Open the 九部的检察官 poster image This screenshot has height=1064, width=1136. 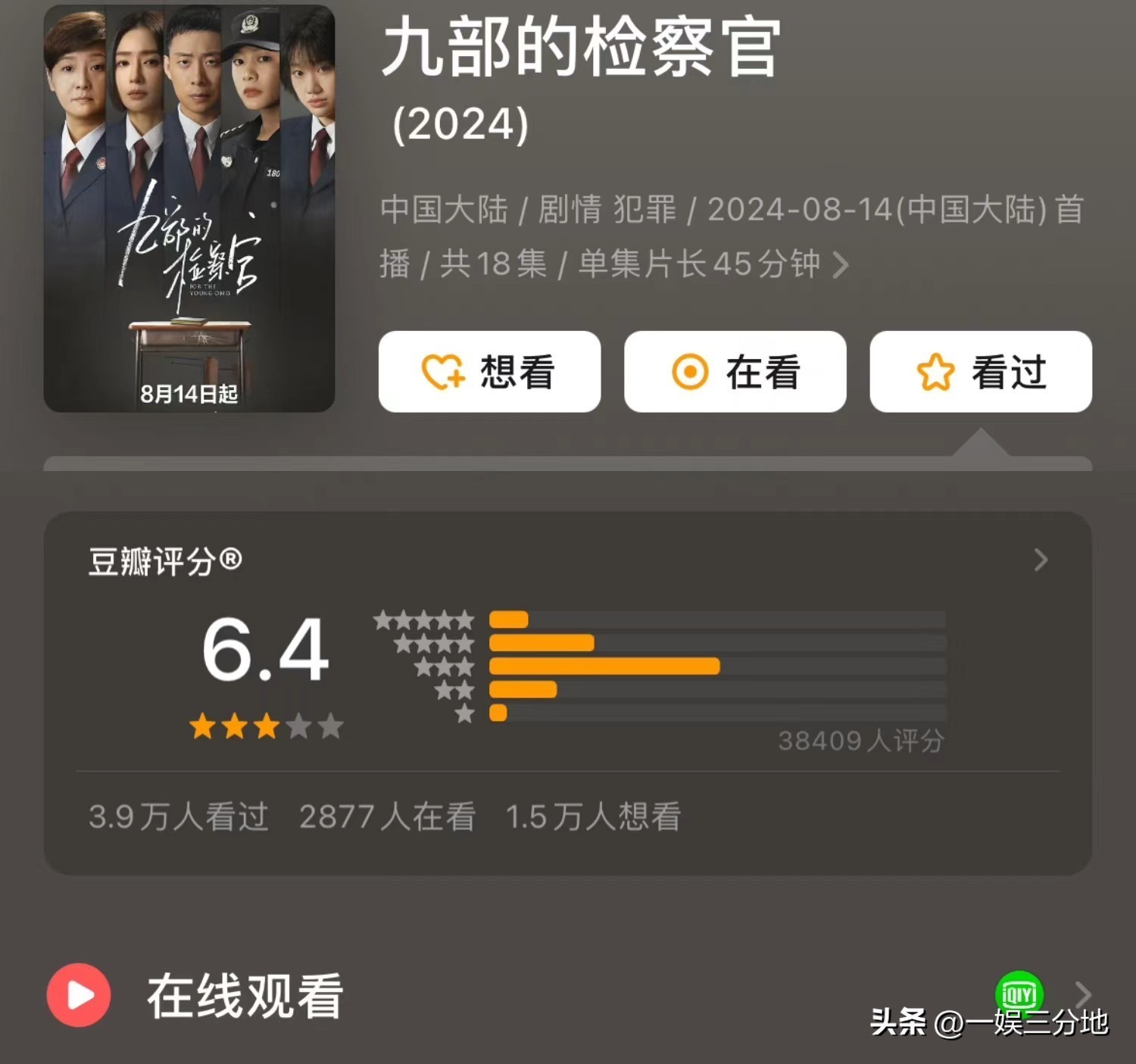point(189,209)
